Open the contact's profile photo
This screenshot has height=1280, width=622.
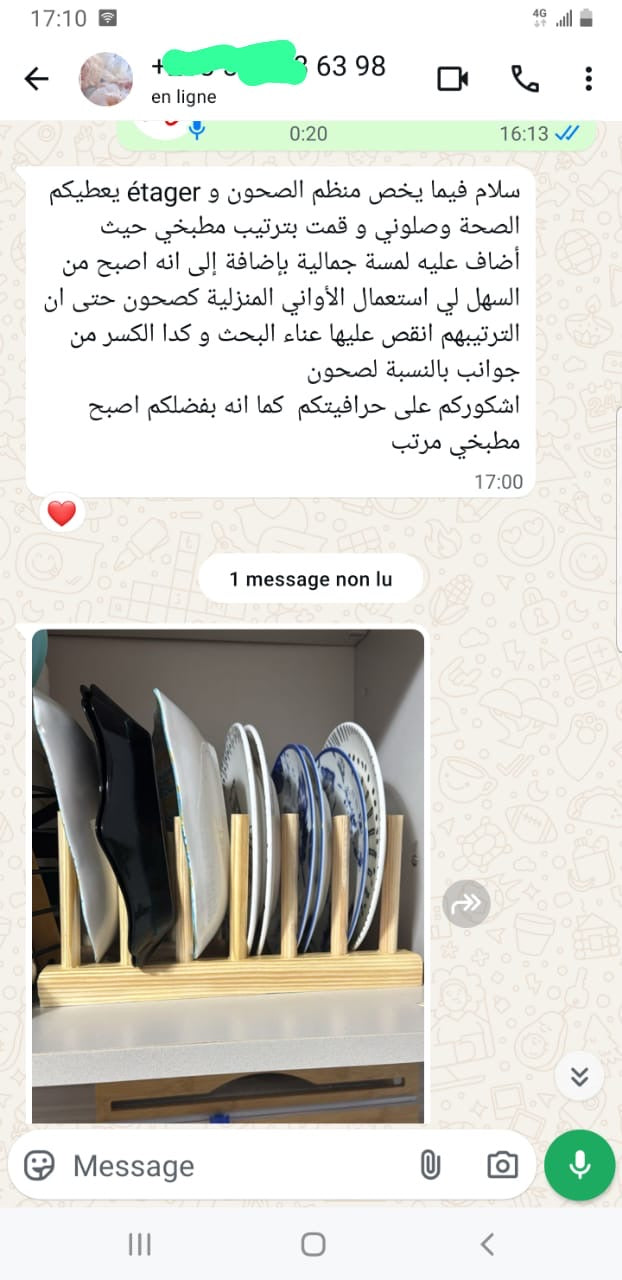click(106, 79)
